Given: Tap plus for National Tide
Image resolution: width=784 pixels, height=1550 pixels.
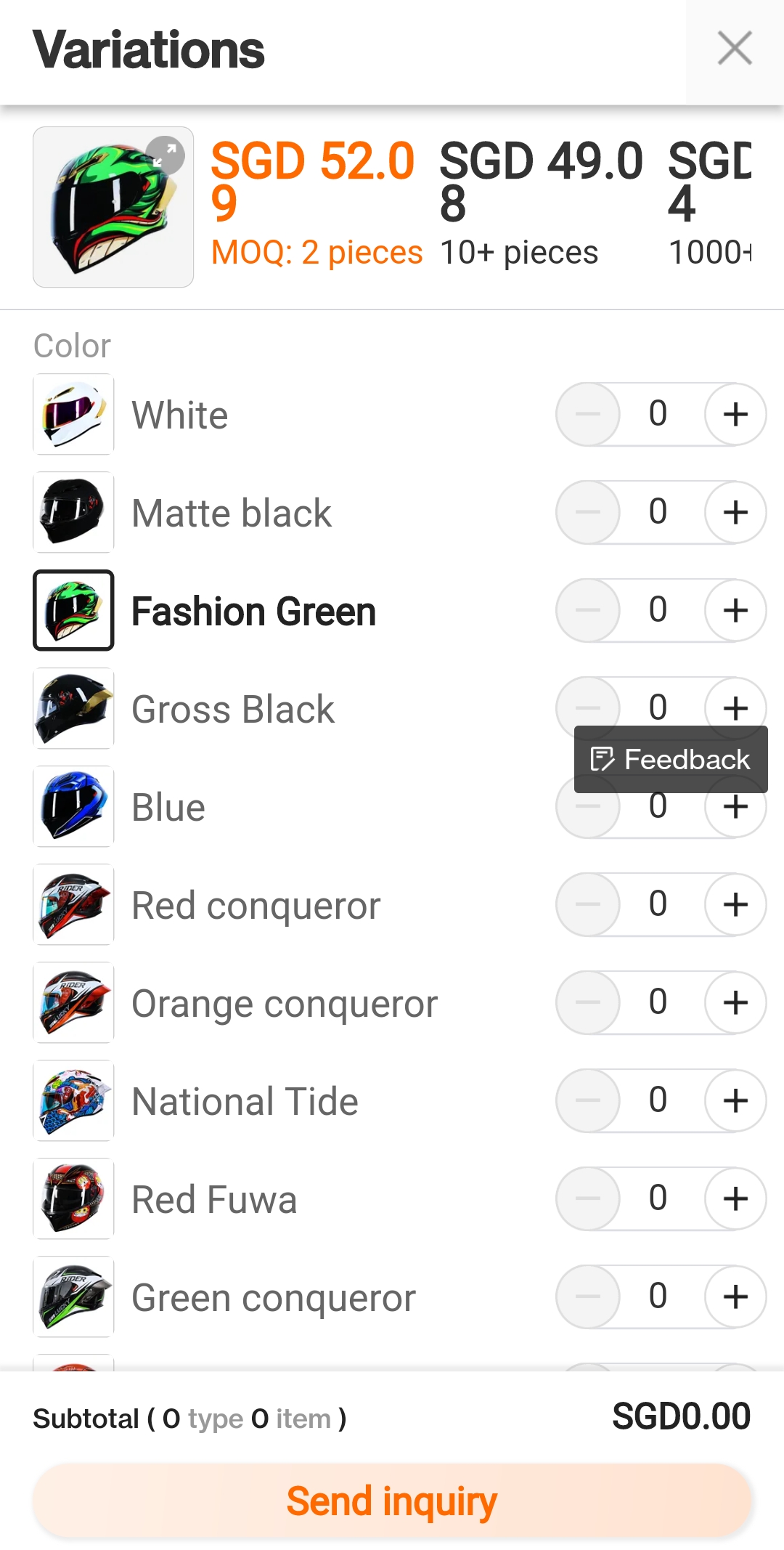Looking at the screenshot, I should click(735, 1100).
